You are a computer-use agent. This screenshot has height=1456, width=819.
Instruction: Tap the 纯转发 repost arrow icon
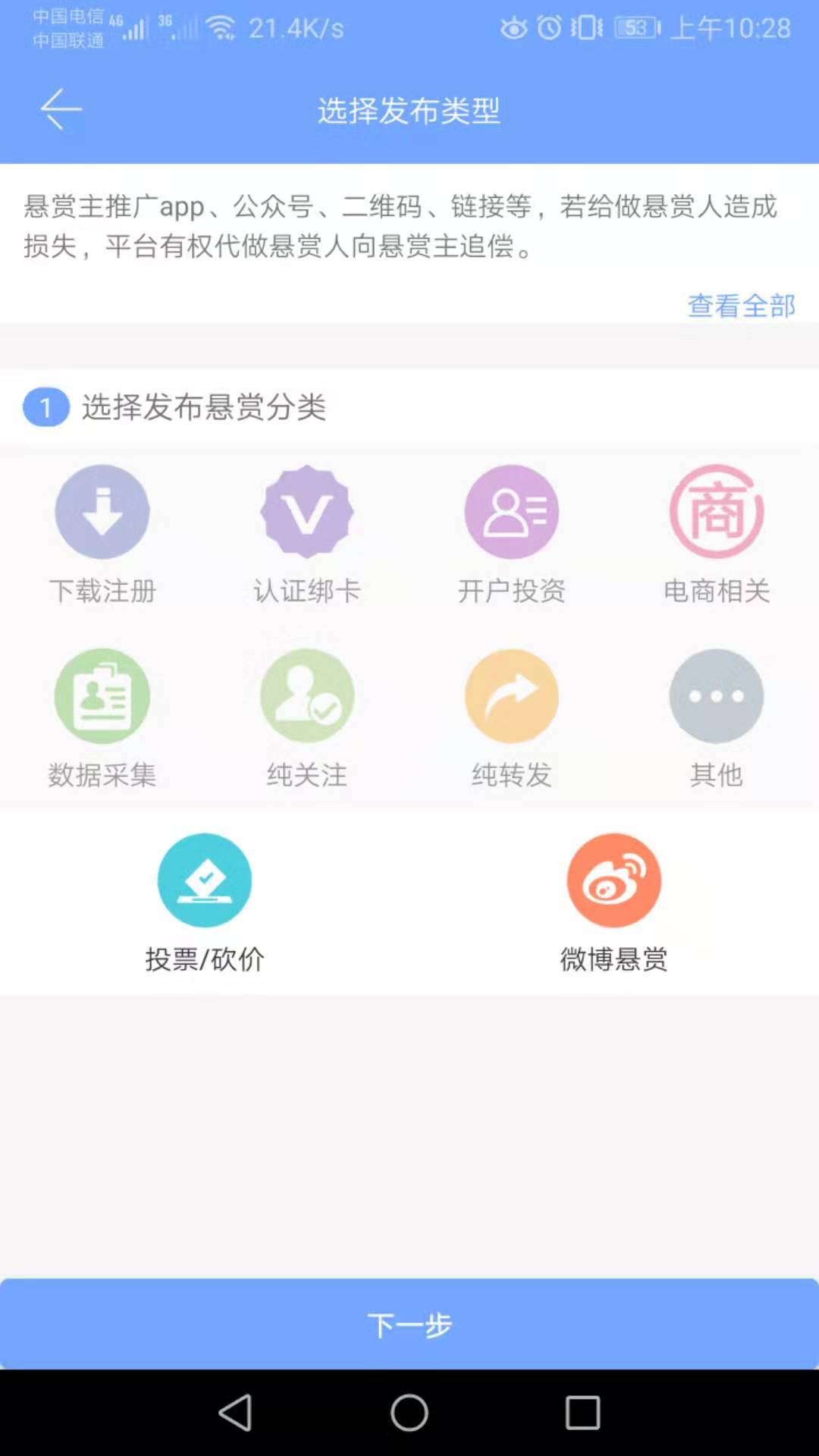(512, 695)
